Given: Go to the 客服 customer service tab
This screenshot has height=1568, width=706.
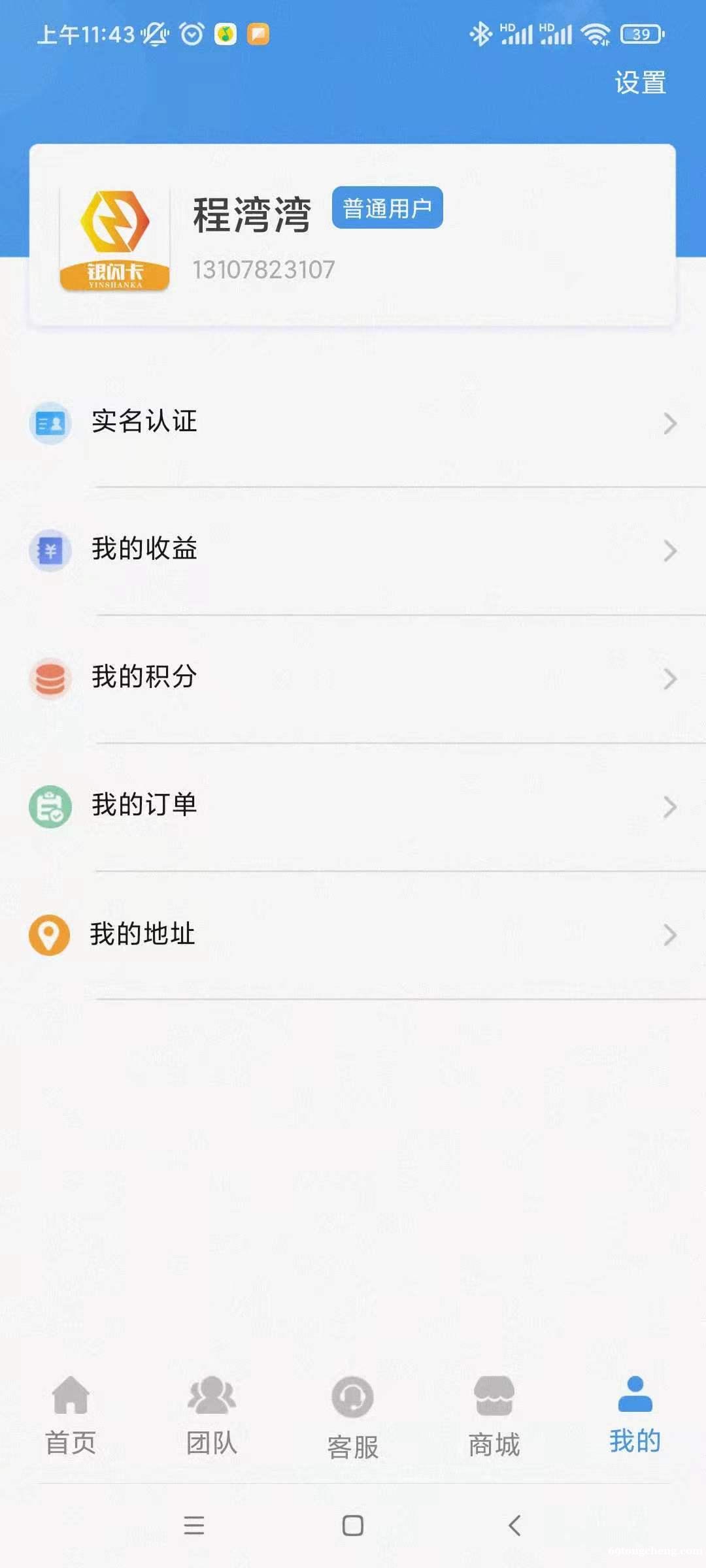Looking at the screenshot, I should click(x=353, y=1416).
